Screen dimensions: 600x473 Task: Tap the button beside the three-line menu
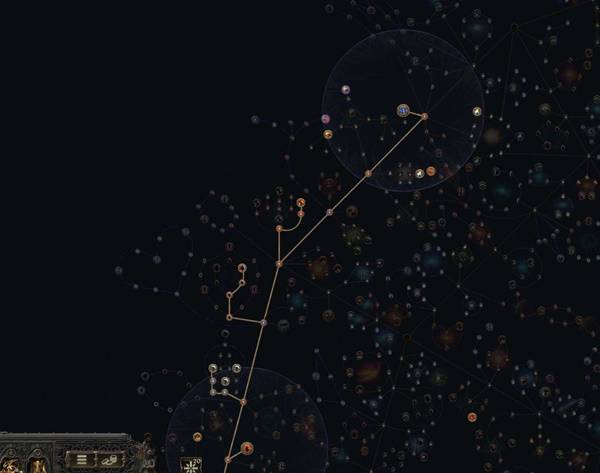tap(110, 459)
